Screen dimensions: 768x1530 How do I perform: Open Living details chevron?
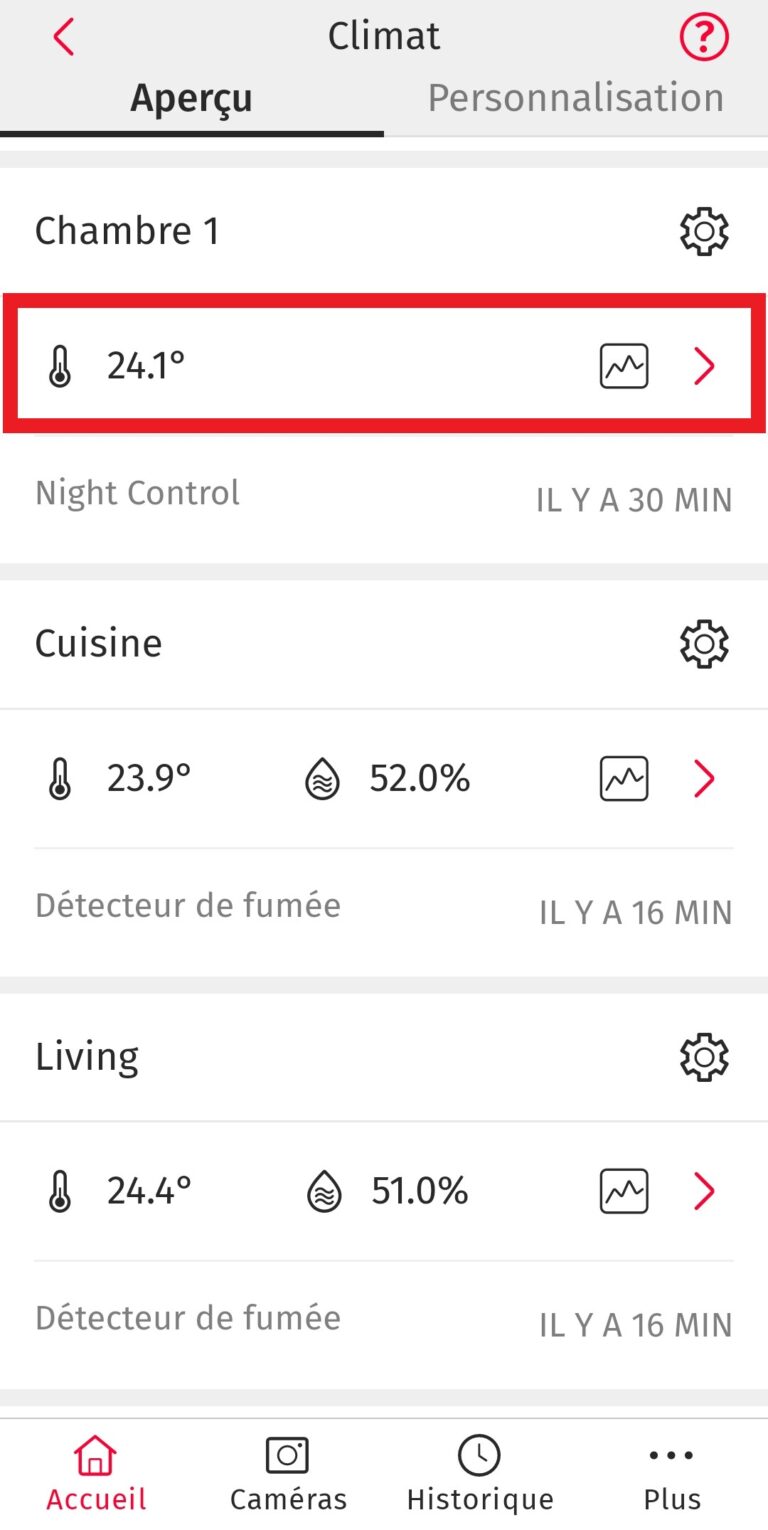[x=705, y=1191]
